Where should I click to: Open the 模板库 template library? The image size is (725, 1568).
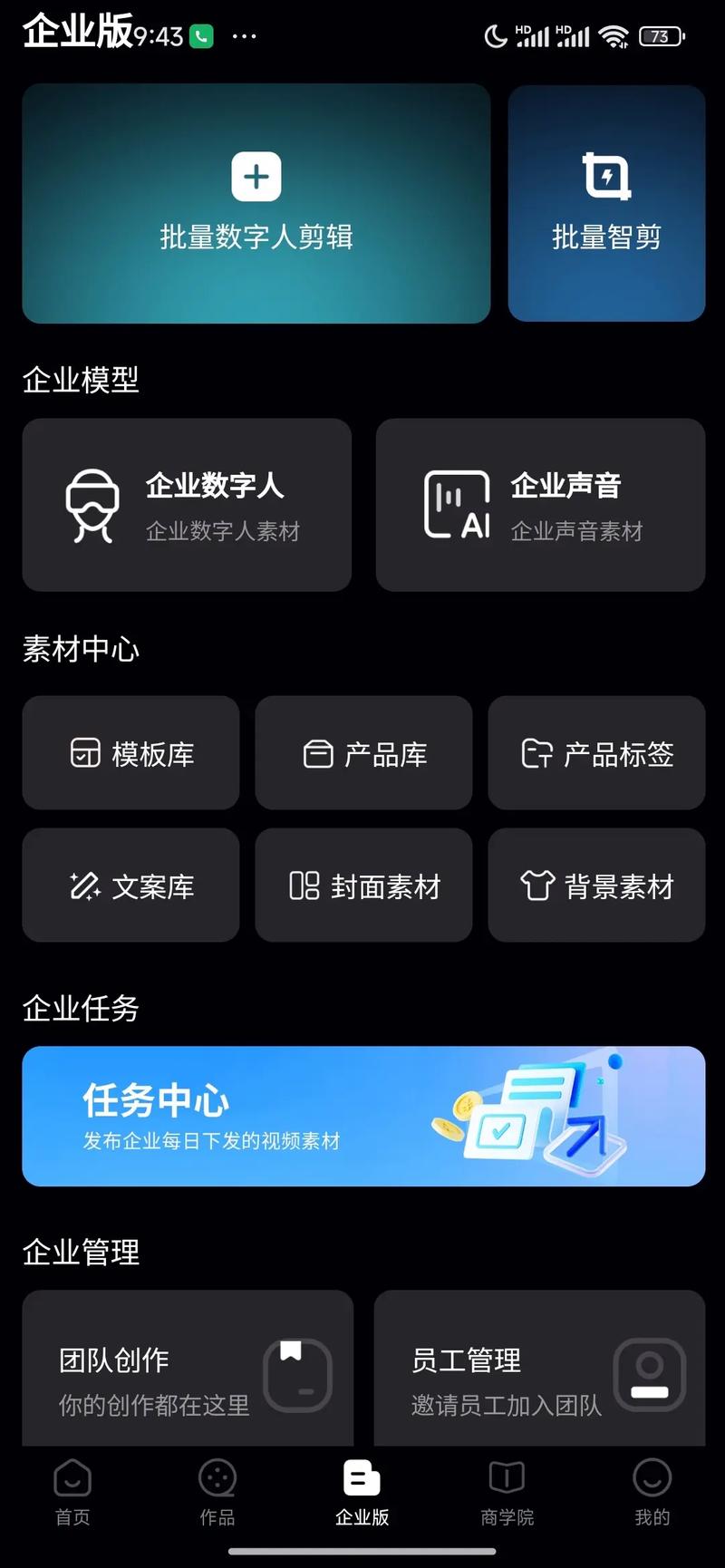tap(130, 753)
